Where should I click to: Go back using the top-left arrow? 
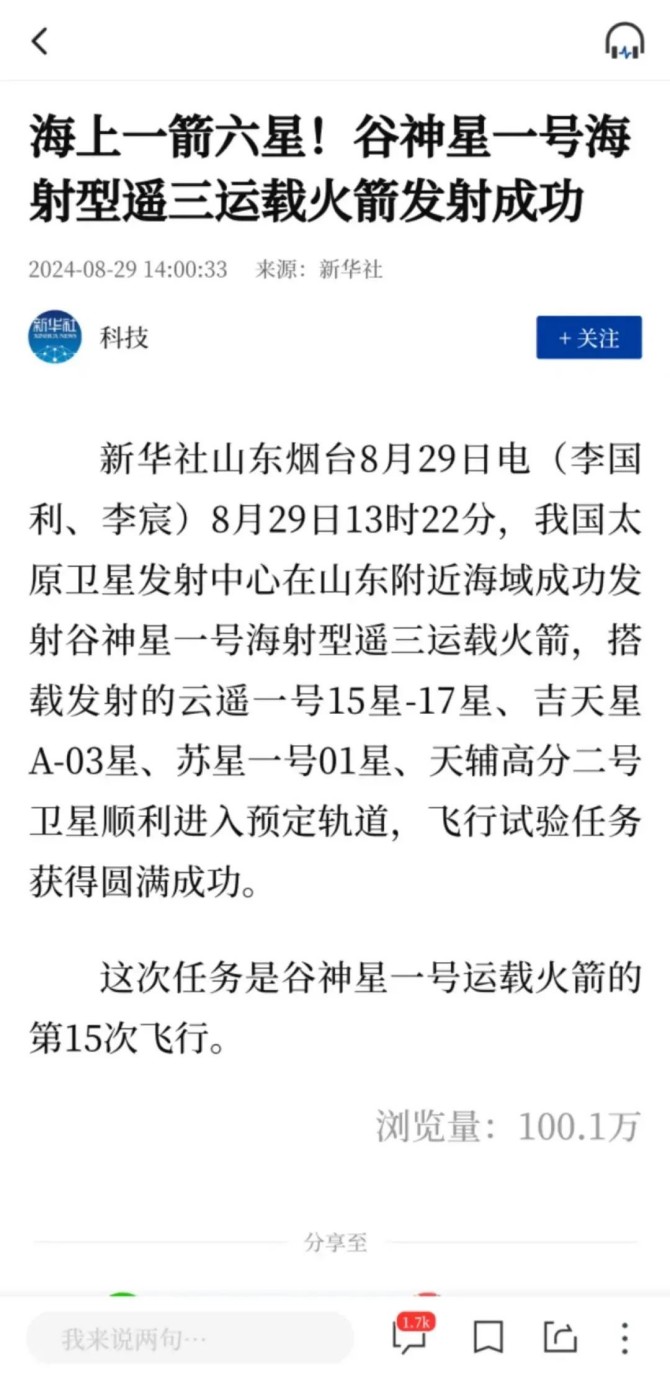40,42
